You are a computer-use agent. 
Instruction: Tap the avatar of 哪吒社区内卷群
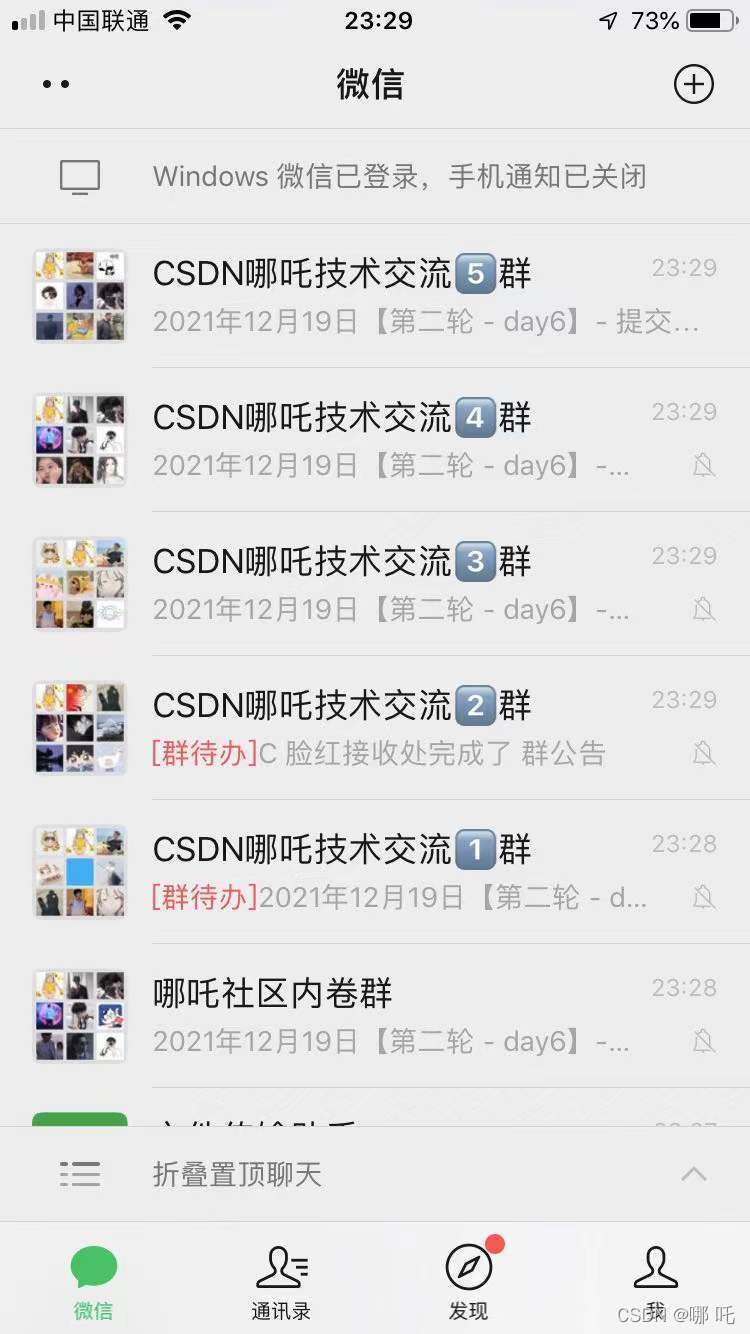[x=79, y=1015]
